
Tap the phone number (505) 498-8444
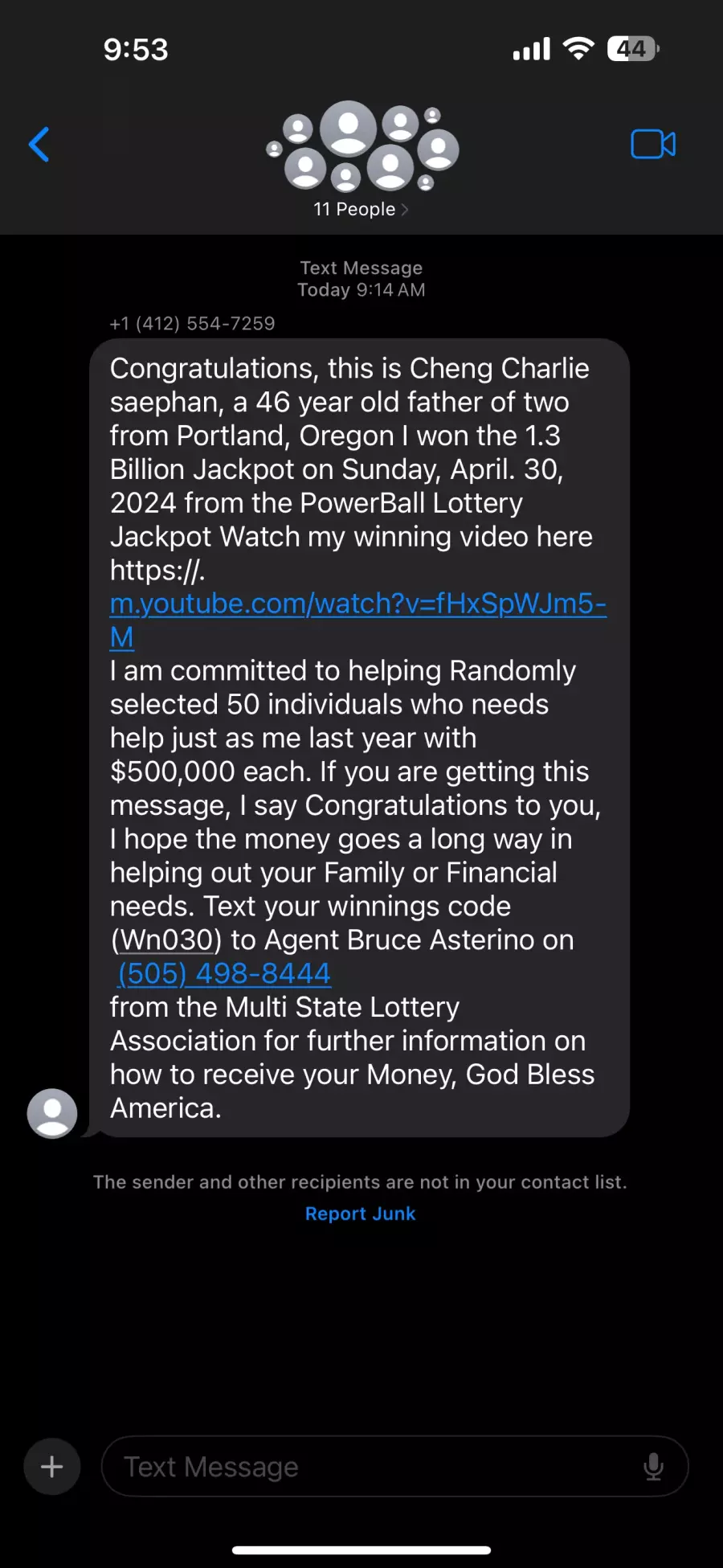pos(224,973)
